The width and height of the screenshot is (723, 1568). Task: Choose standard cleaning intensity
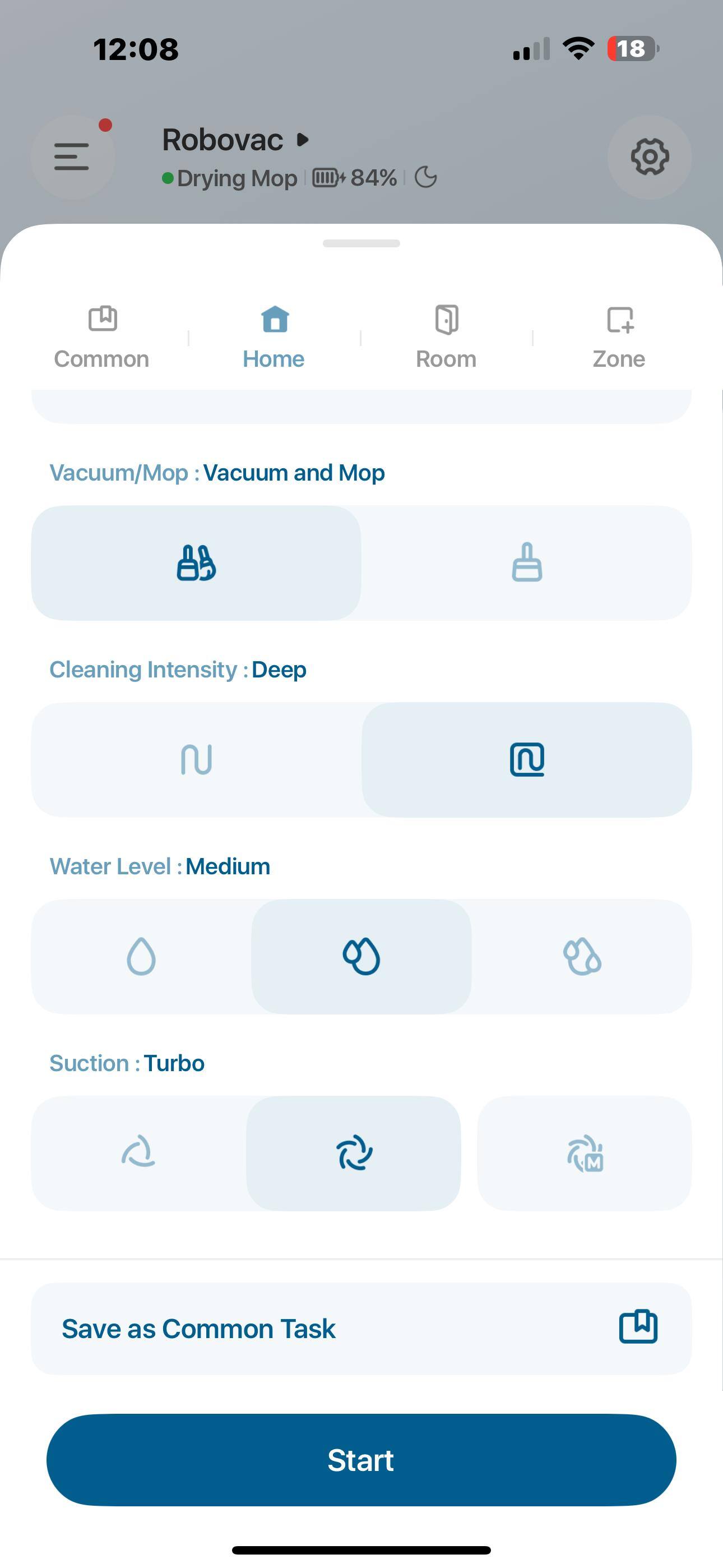pos(196,760)
